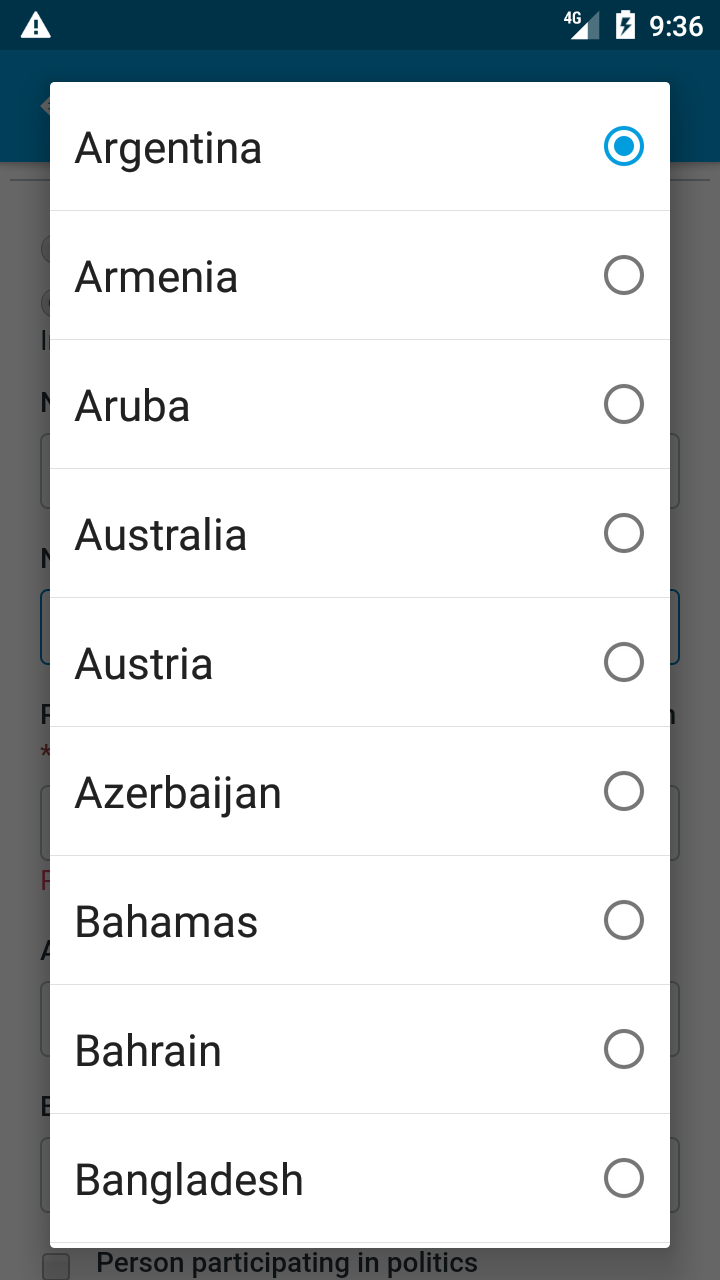720x1280 pixels.
Task: Select Azerbaijan as country
Action: [x=360, y=792]
